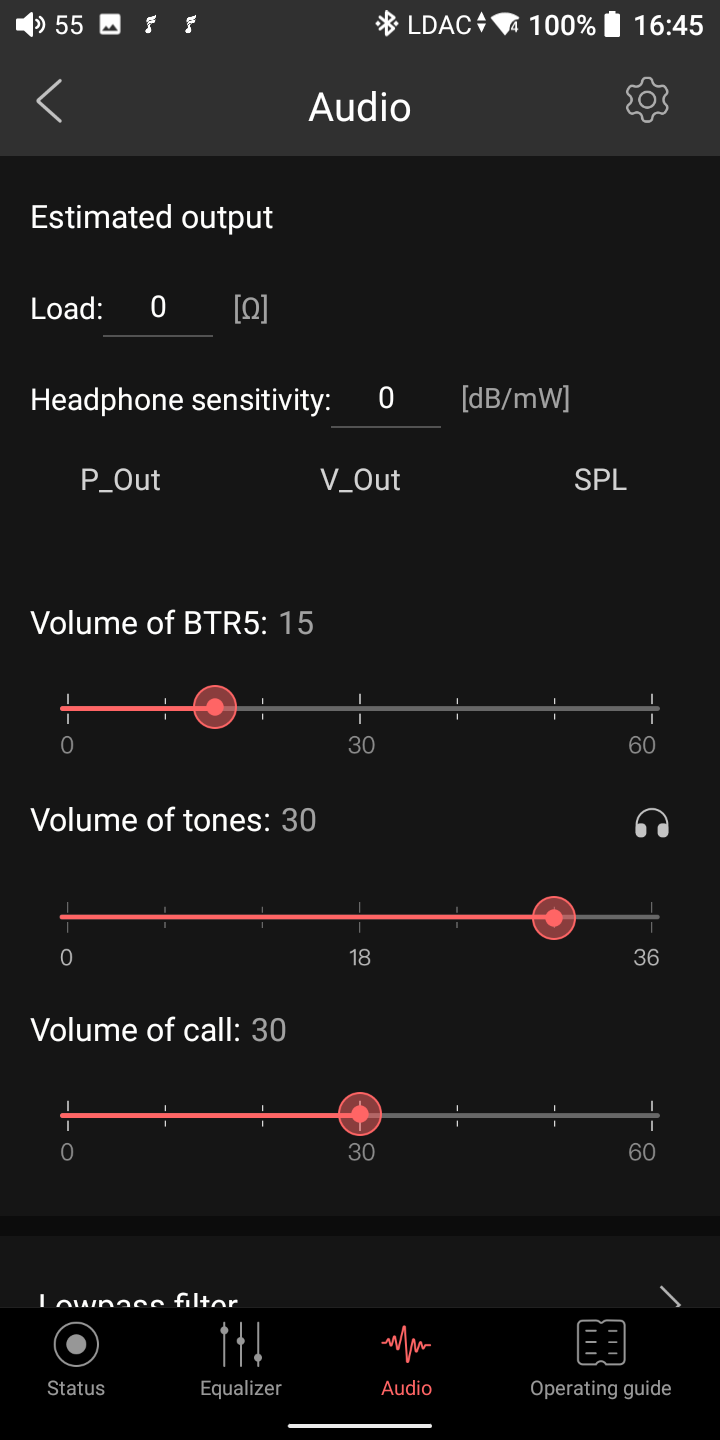Screen dimensions: 720x1440
Task: Tap the headphone icon beside Volume of tones
Action: [x=652, y=823]
